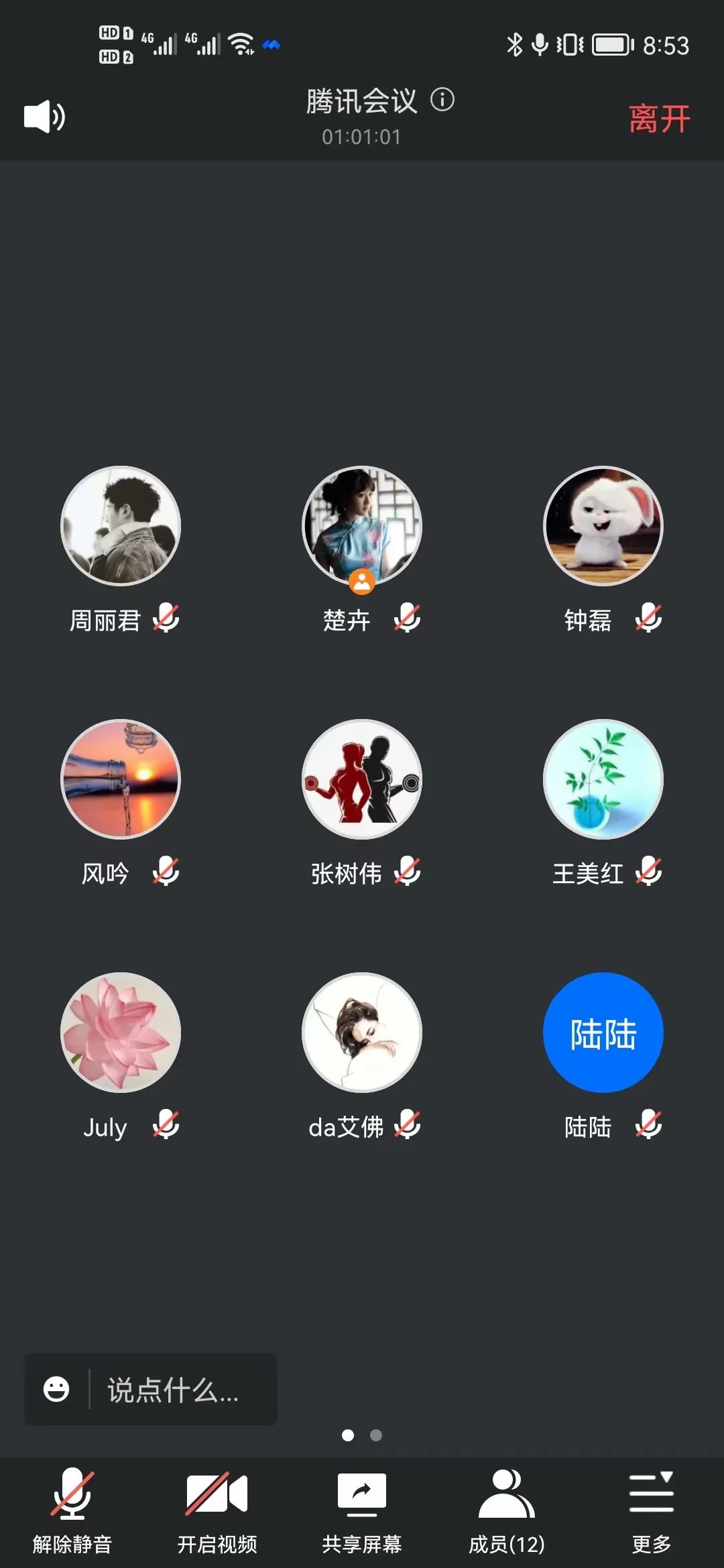This screenshot has height=1568, width=724.
Task: Select participant 周丽君's avatar
Action: pos(121,526)
